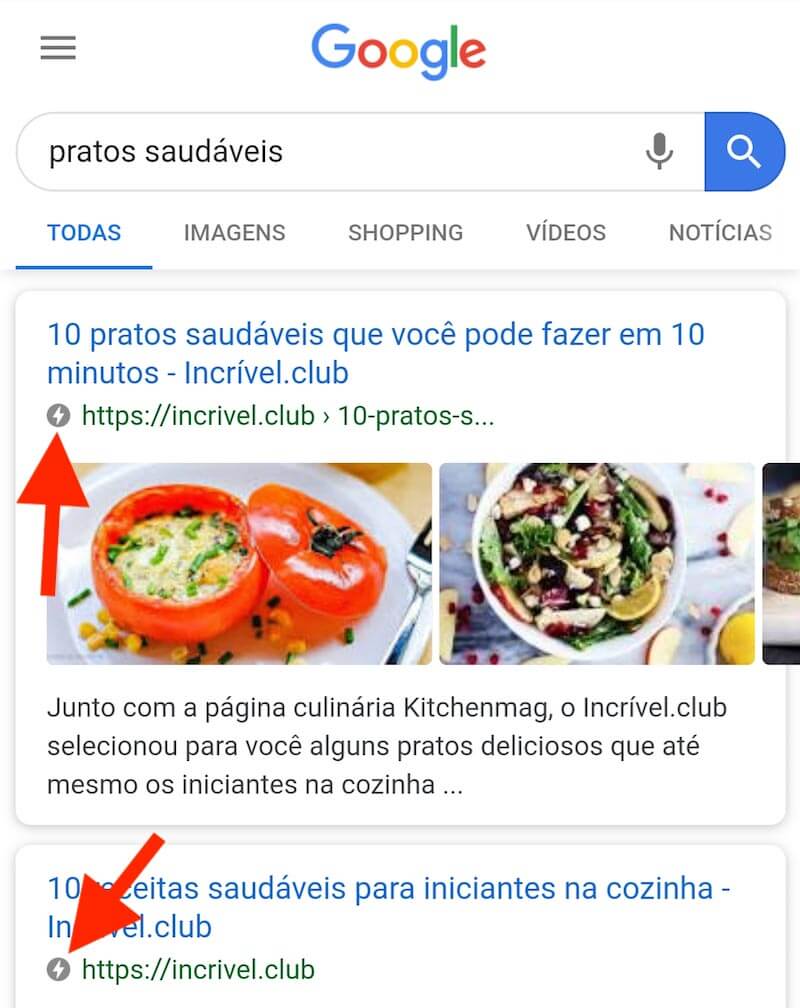Open the hamburger navigation menu
Screen dimensions: 800x1008
pos(57,48)
